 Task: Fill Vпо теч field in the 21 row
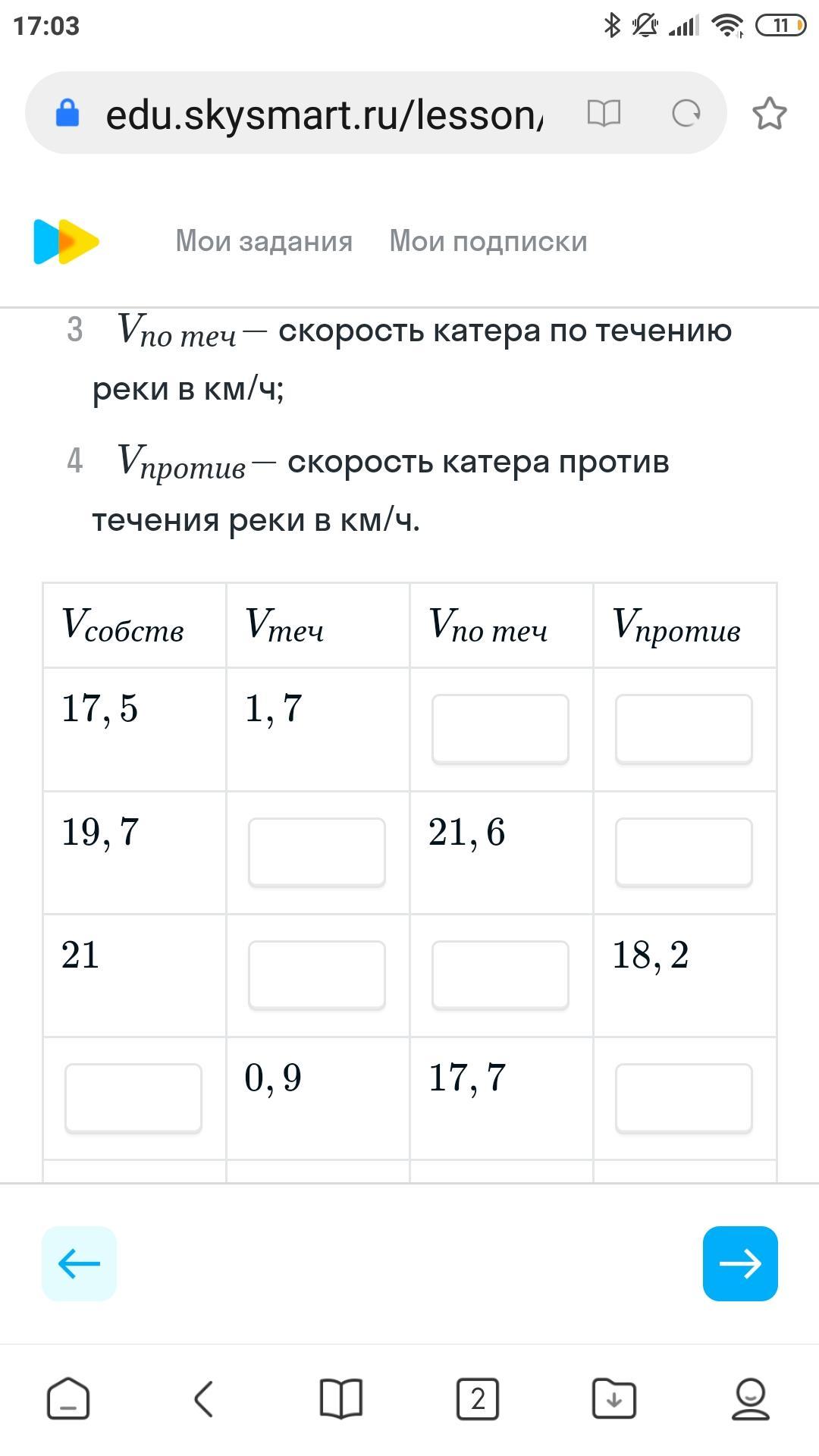pos(500,975)
